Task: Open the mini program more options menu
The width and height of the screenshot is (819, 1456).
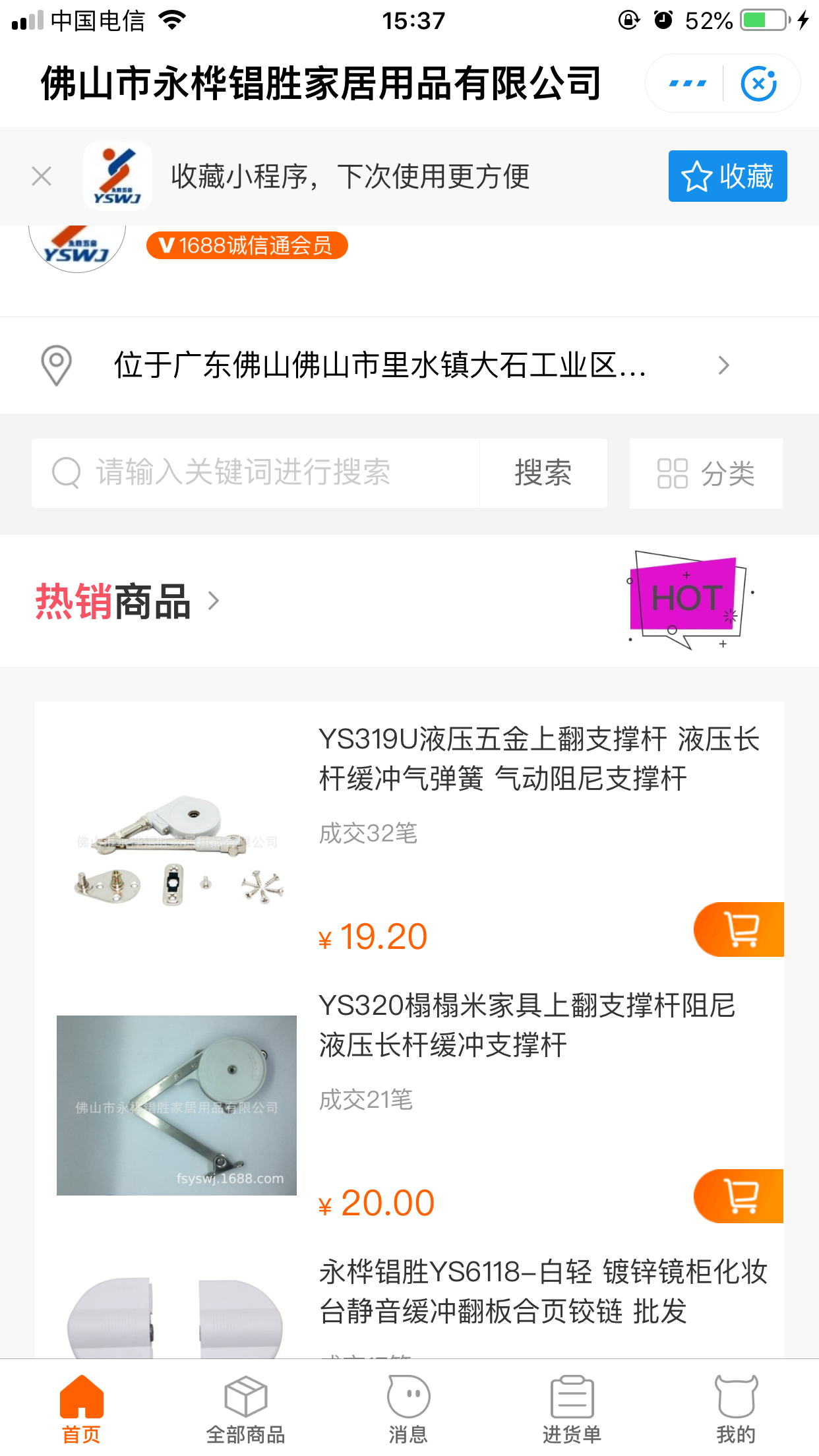Action: click(687, 84)
